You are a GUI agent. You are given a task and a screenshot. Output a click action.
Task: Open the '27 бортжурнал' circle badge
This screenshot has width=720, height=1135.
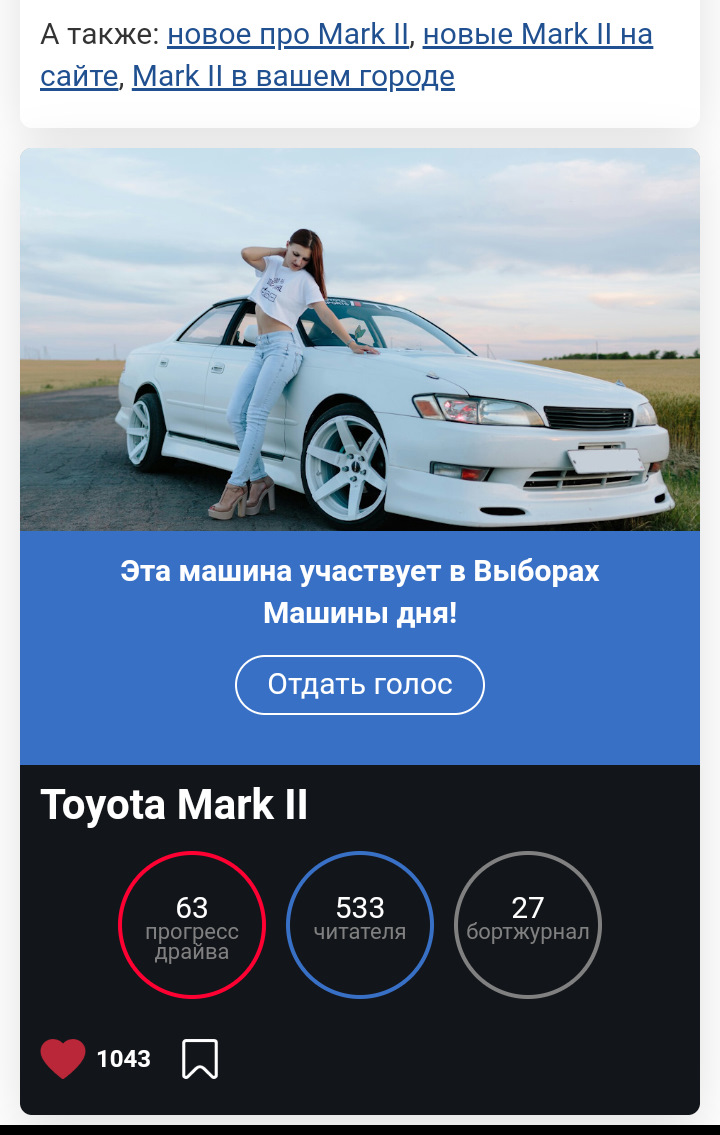[x=528, y=925]
